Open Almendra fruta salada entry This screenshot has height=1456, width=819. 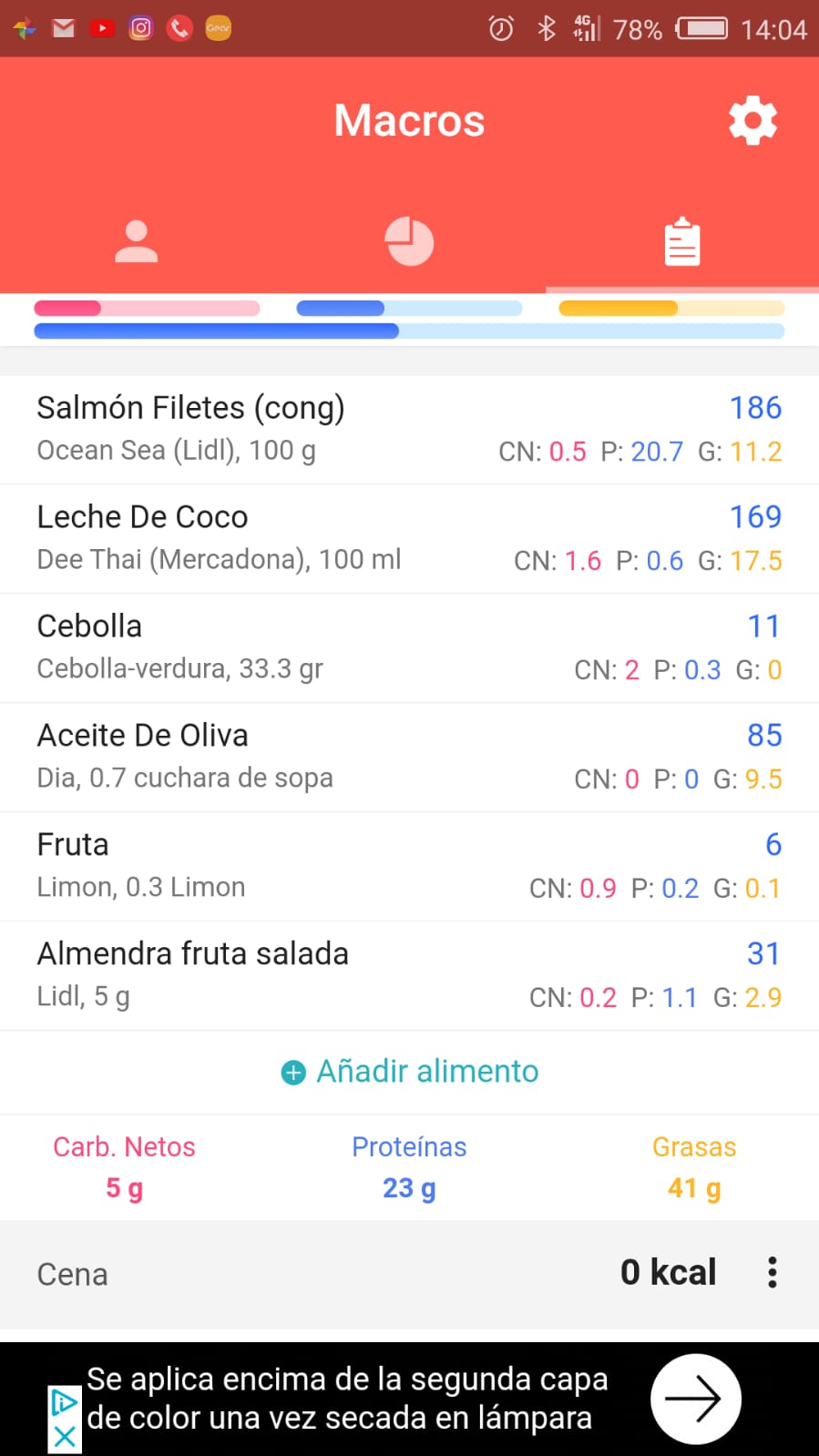(409, 975)
